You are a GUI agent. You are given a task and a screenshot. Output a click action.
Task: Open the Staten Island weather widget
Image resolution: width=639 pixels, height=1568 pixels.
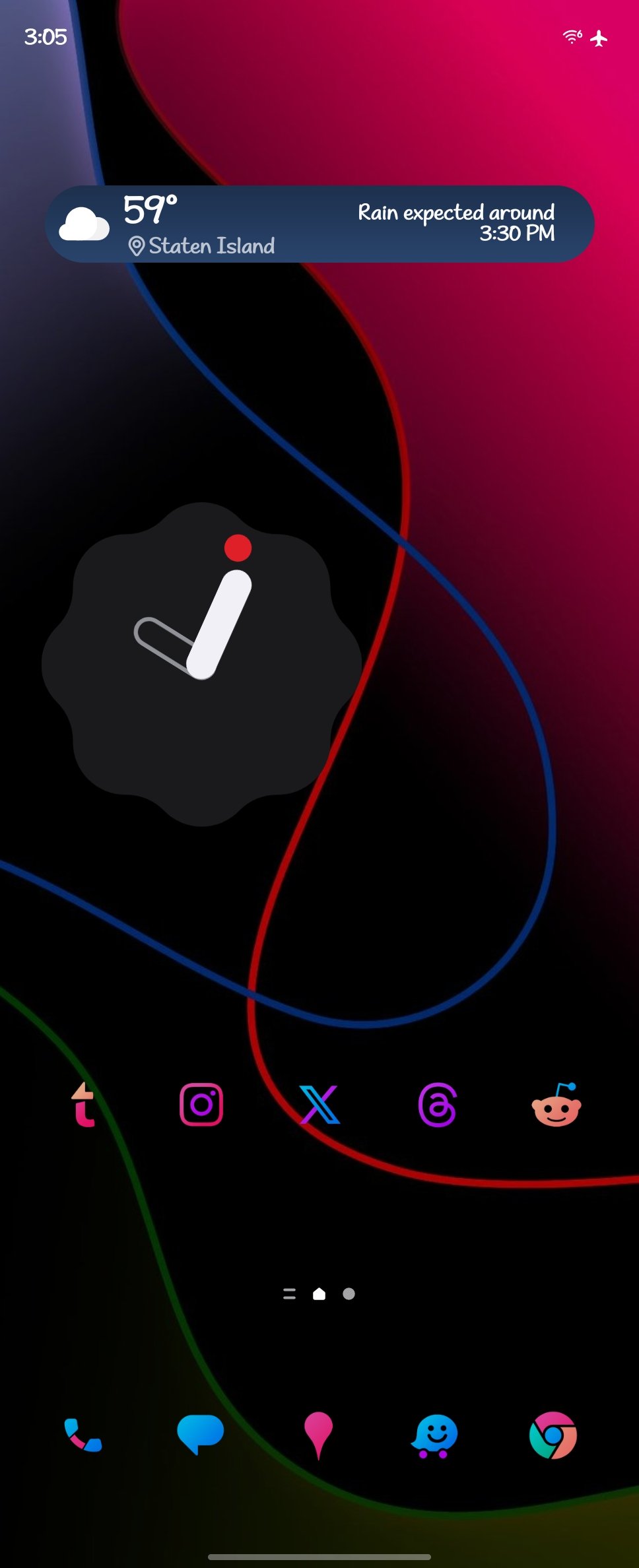coord(319,224)
